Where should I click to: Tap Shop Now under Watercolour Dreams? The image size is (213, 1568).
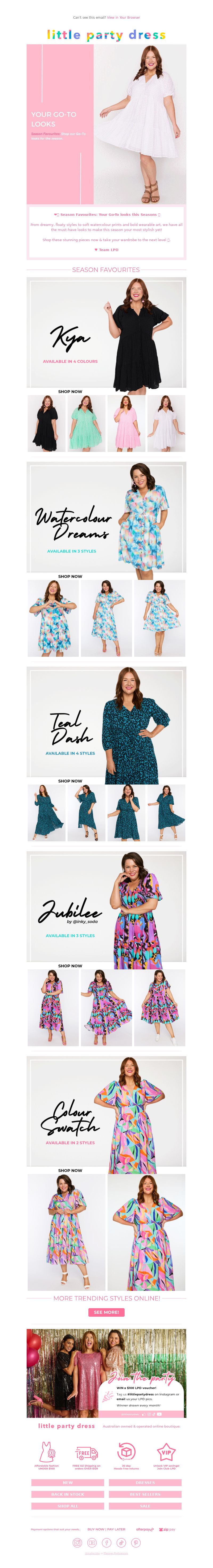point(70,576)
